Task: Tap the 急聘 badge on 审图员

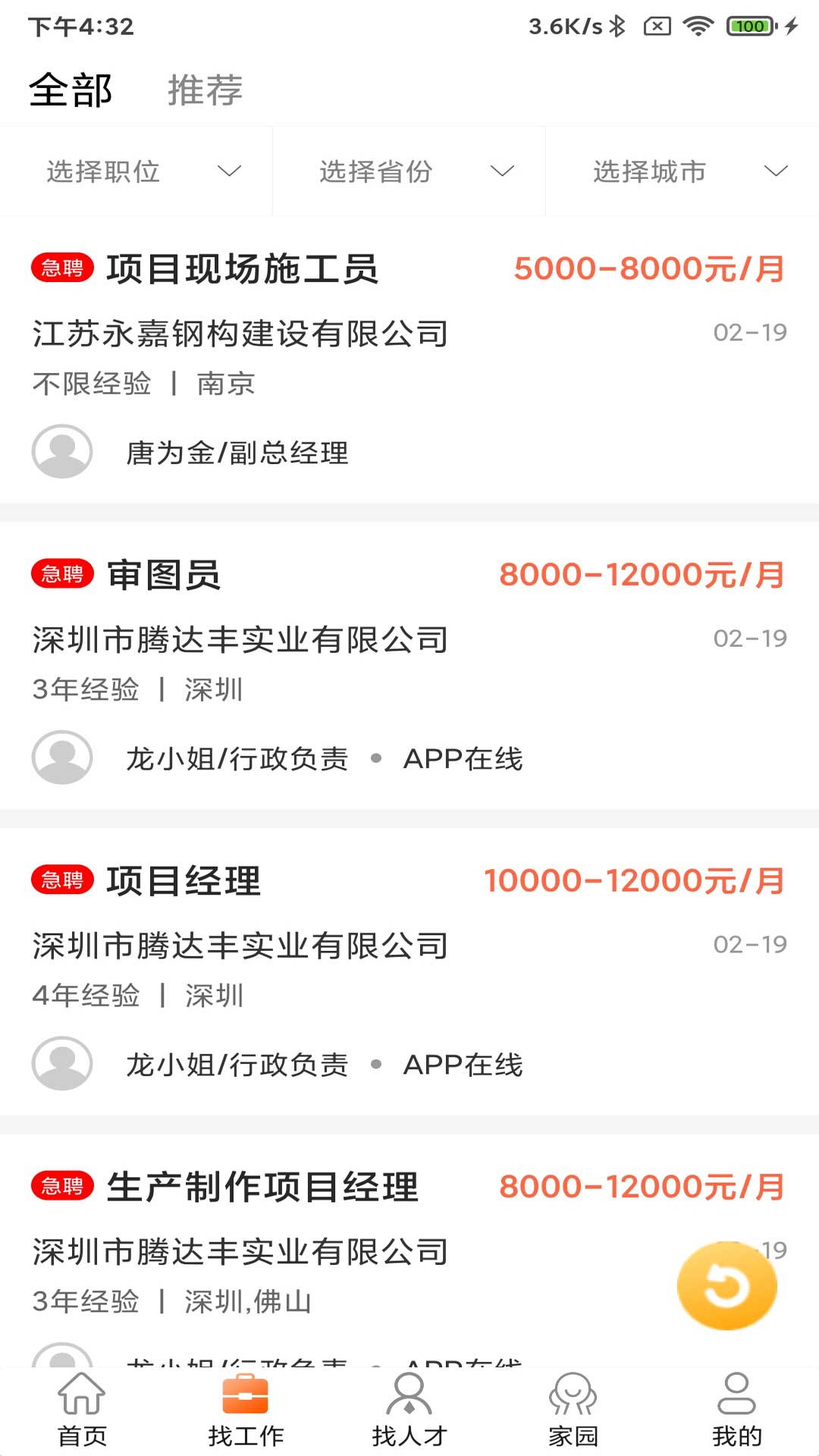Action: [63, 576]
